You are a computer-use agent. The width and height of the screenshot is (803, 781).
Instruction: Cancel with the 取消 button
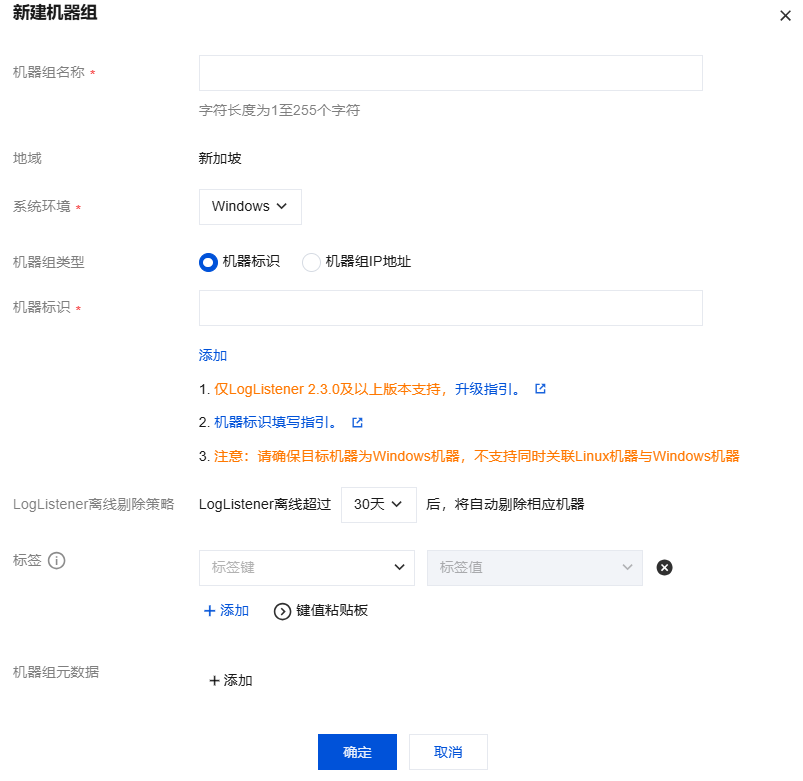(x=448, y=752)
